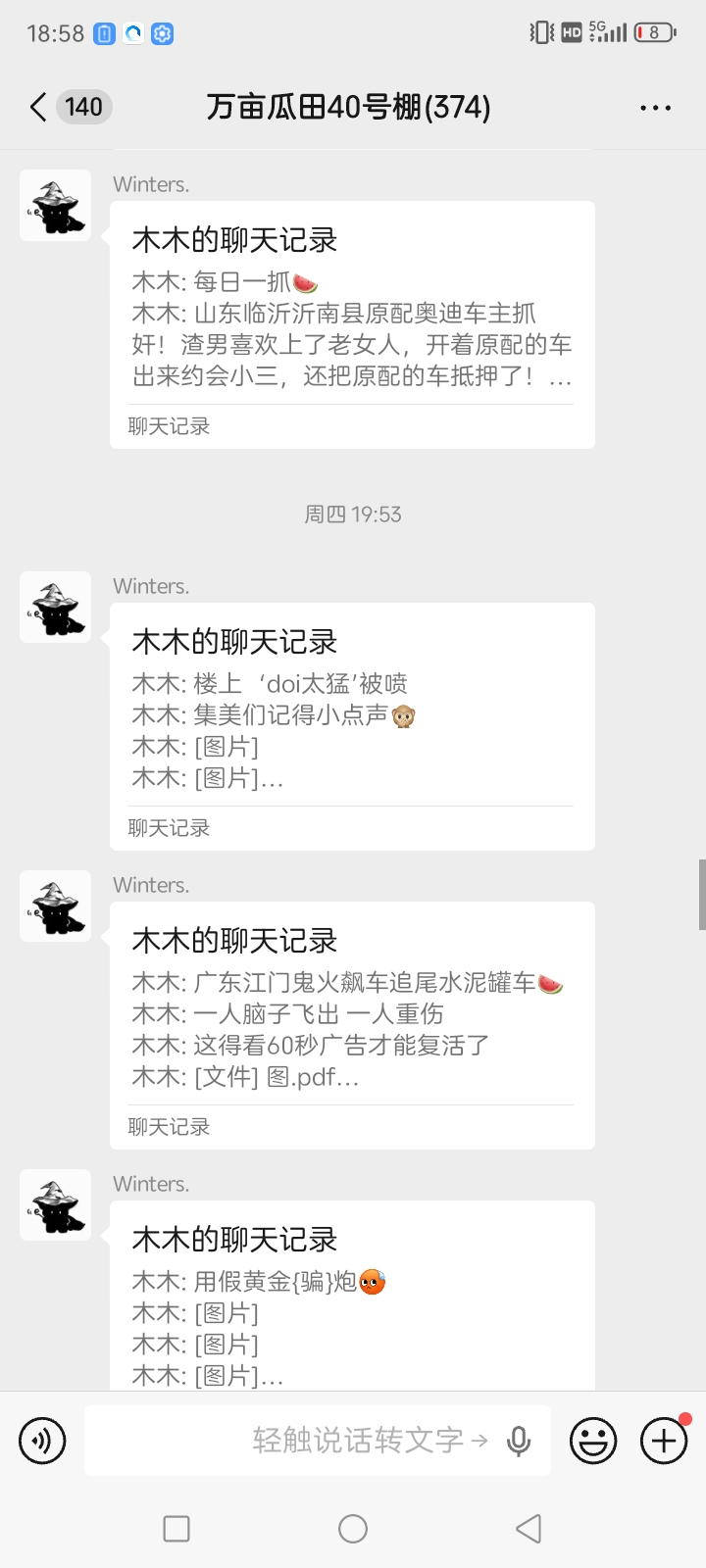Tap the plus icon to attach content

pyautogui.click(x=663, y=1441)
